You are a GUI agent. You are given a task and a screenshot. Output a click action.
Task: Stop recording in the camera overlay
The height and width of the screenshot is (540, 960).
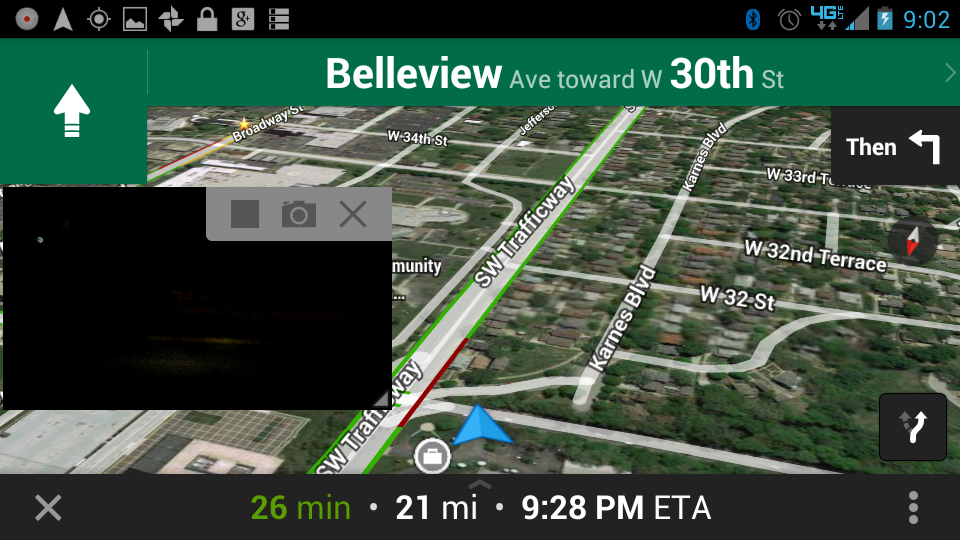coord(245,213)
